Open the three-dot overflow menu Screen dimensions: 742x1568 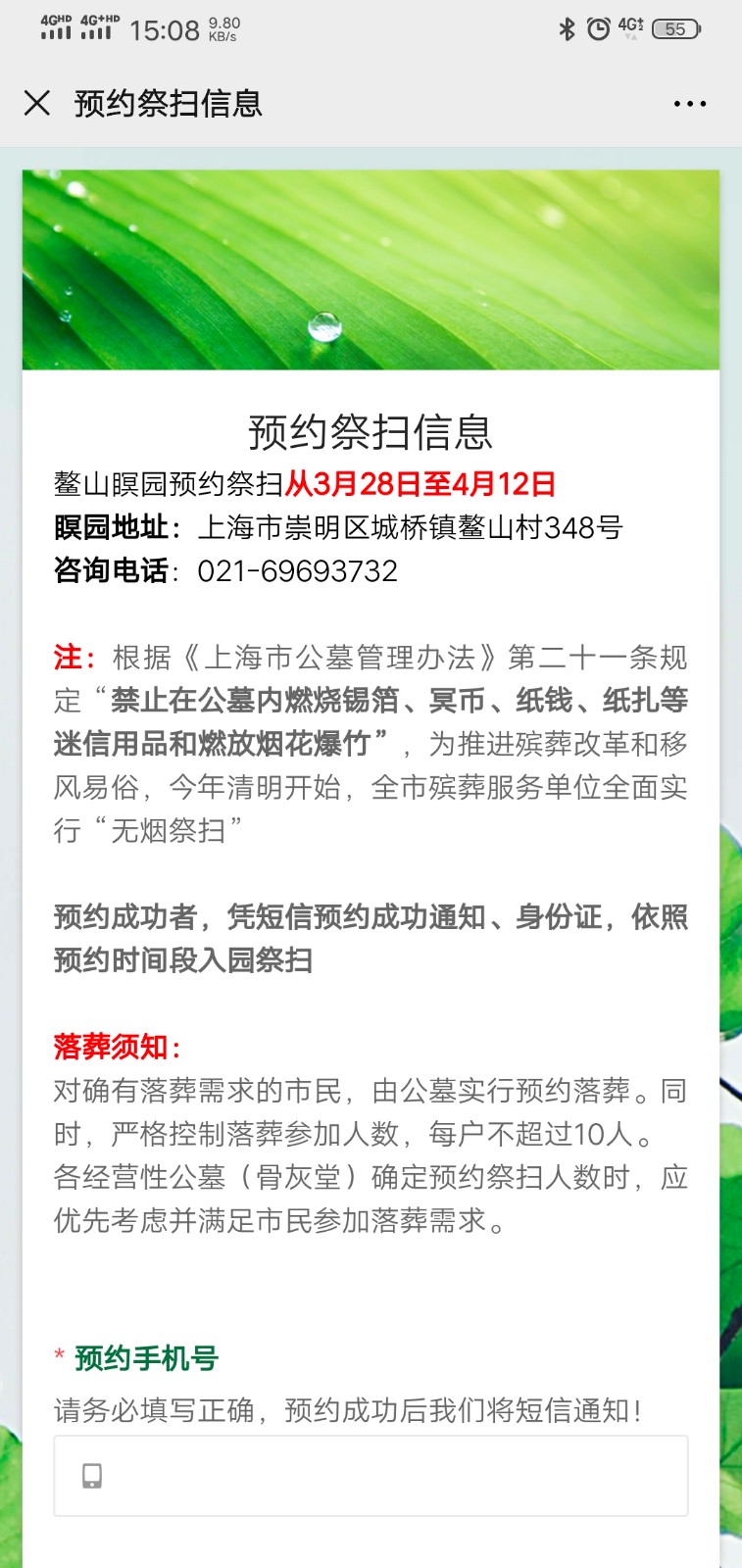click(x=690, y=104)
